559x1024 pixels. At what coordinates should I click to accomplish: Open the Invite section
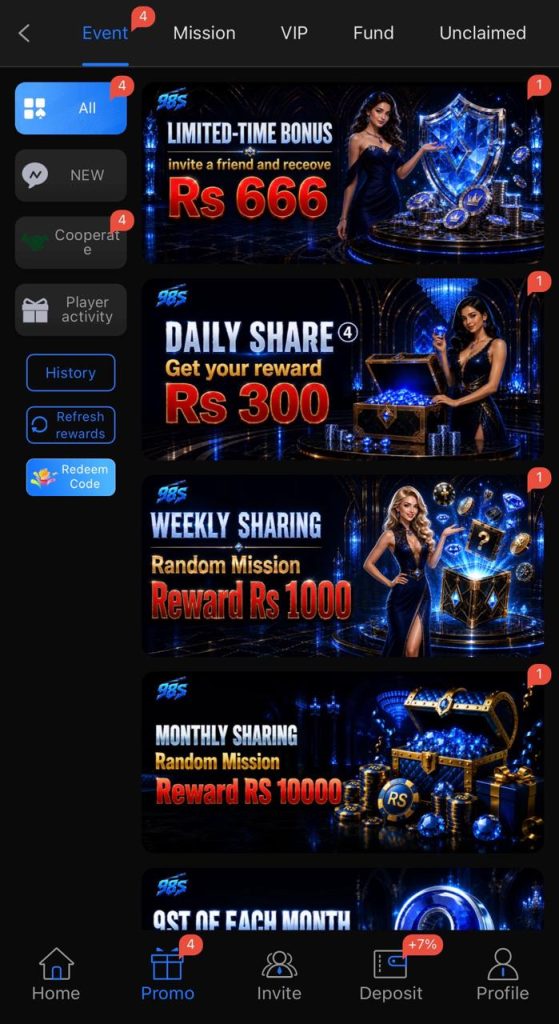279,974
